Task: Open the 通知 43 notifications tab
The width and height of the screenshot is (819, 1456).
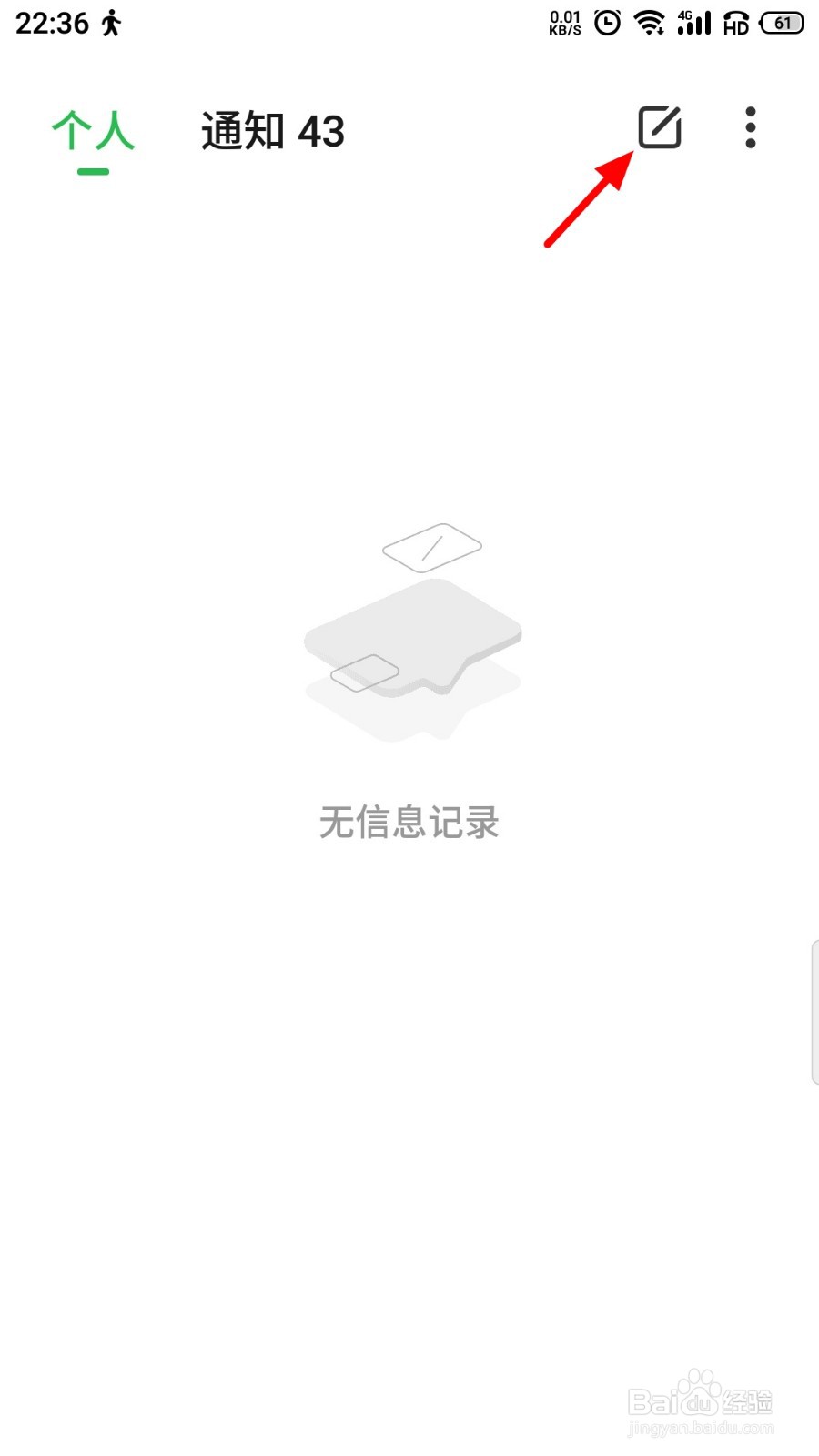Action: pos(272,132)
